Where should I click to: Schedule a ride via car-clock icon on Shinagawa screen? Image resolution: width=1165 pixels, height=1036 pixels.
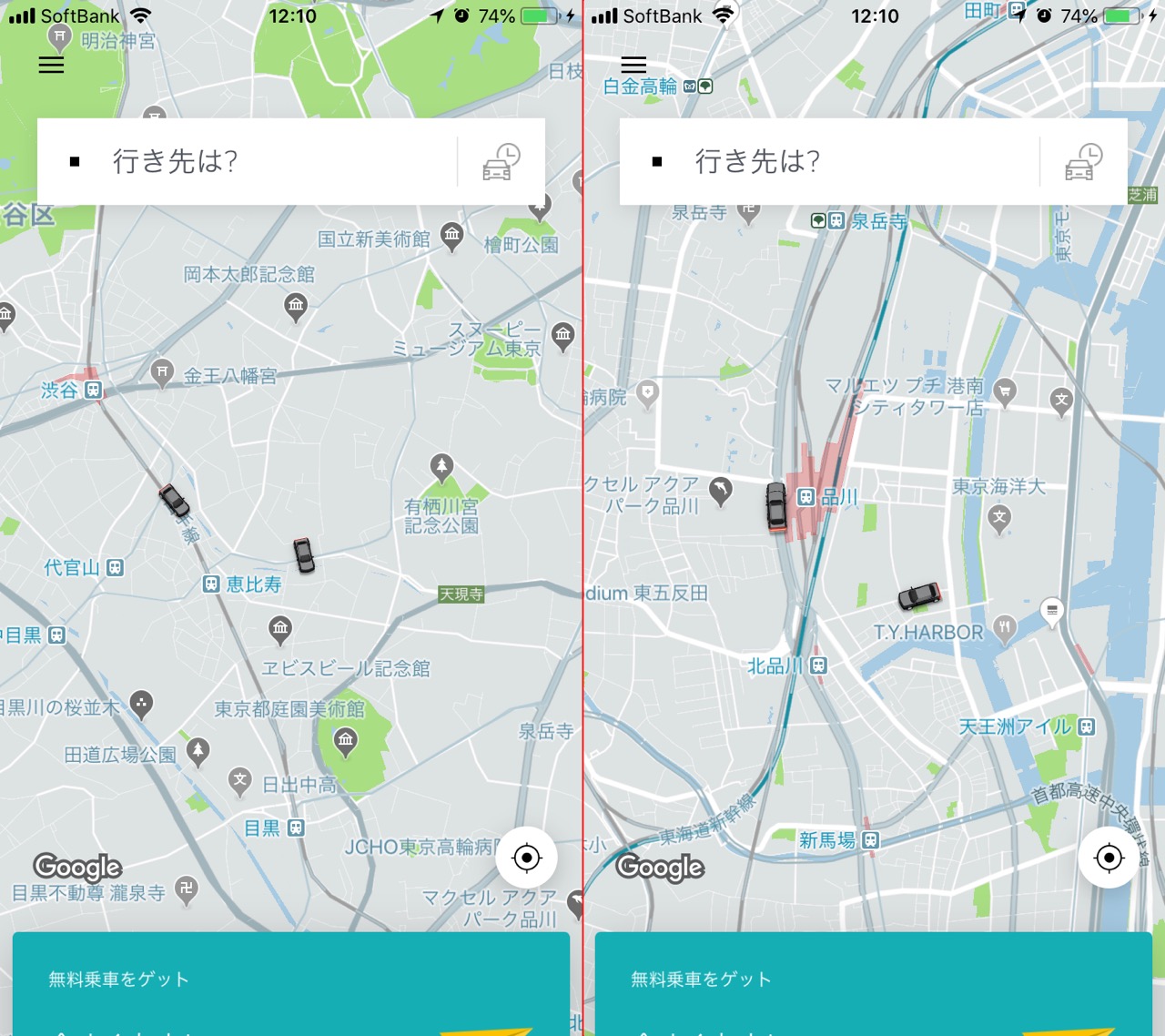tap(1083, 161)
